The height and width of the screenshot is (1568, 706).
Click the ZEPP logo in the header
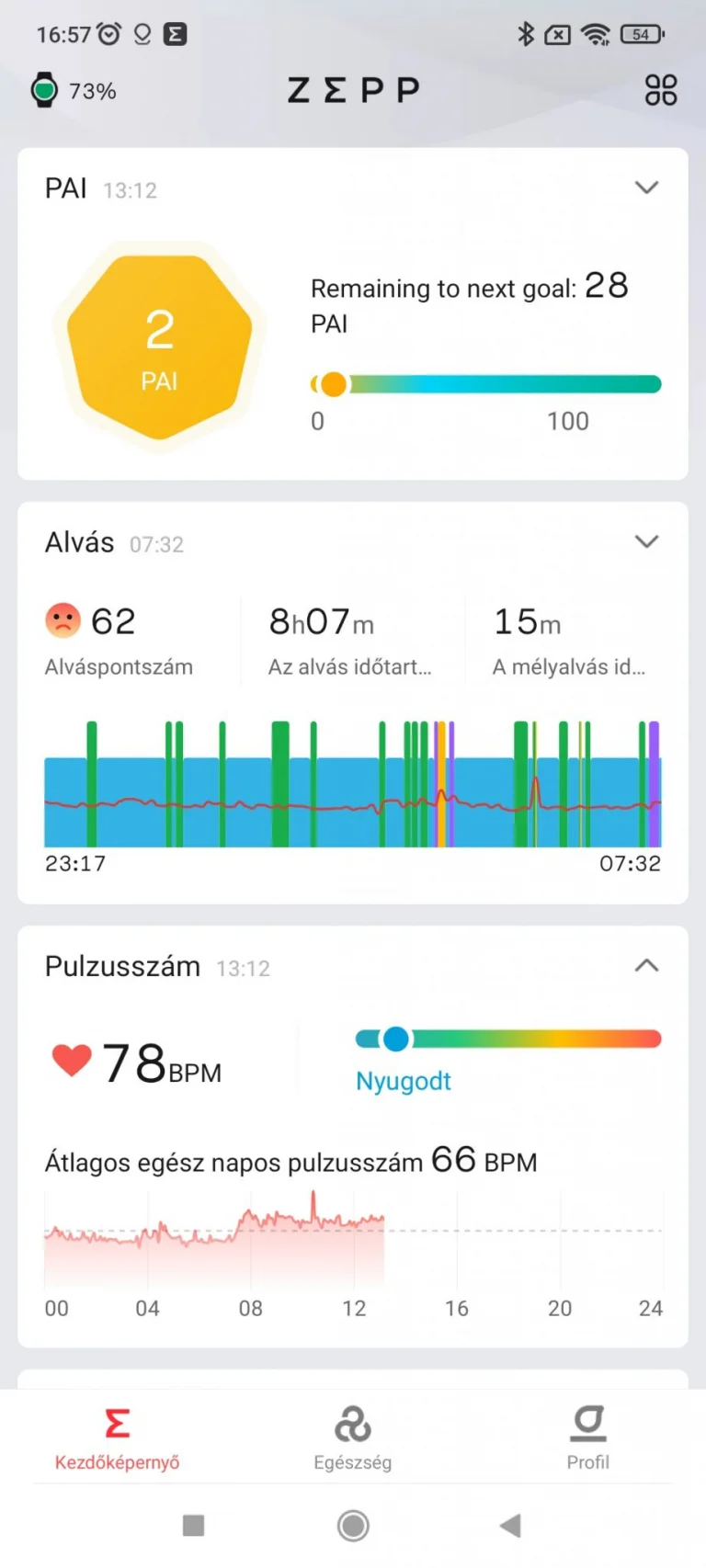tap(353, 90)
